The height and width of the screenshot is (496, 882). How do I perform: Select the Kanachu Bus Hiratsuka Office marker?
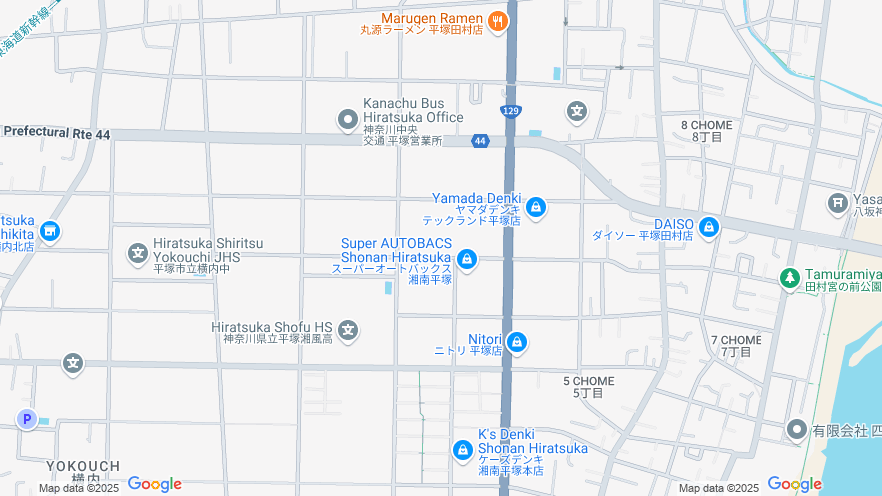[x=348, y=120]
